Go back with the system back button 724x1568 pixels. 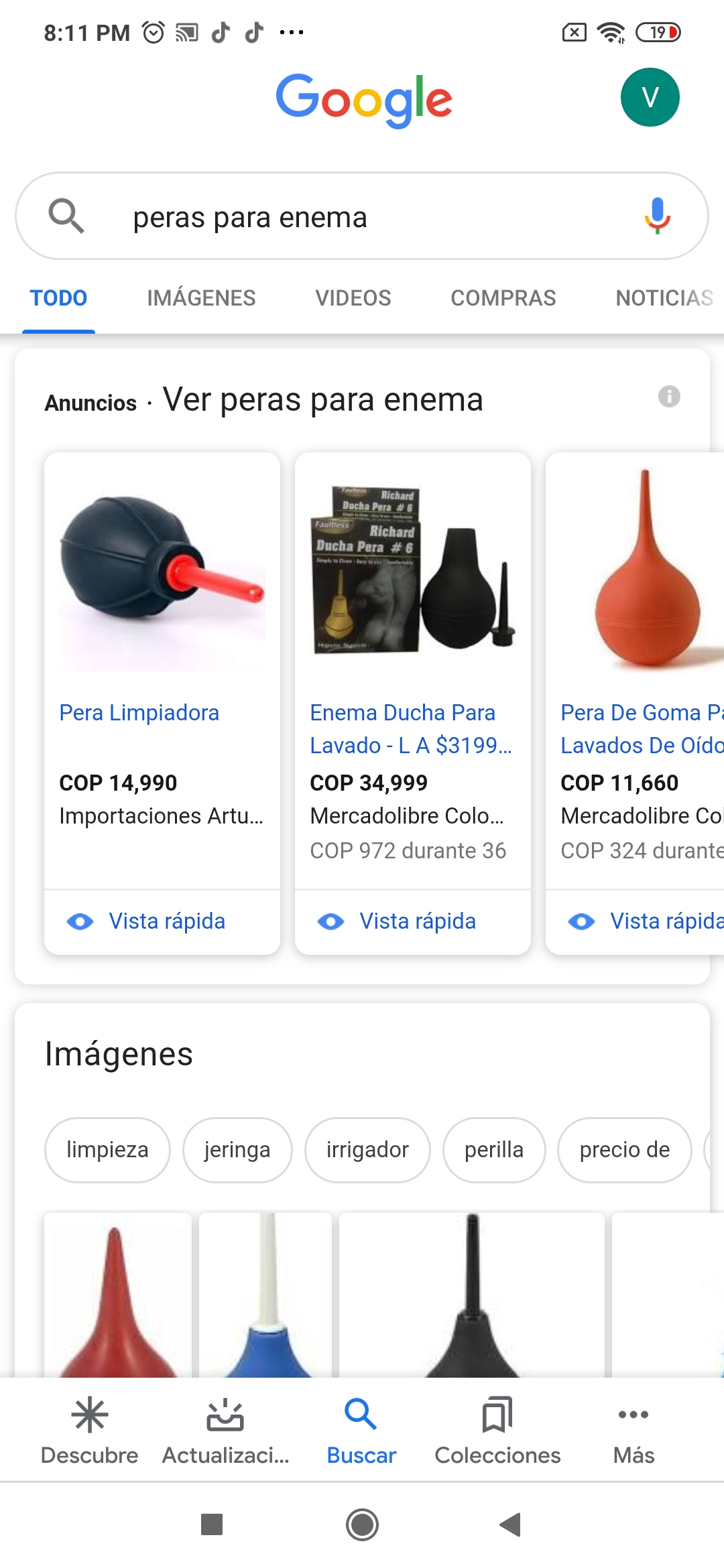point(511,1524)
